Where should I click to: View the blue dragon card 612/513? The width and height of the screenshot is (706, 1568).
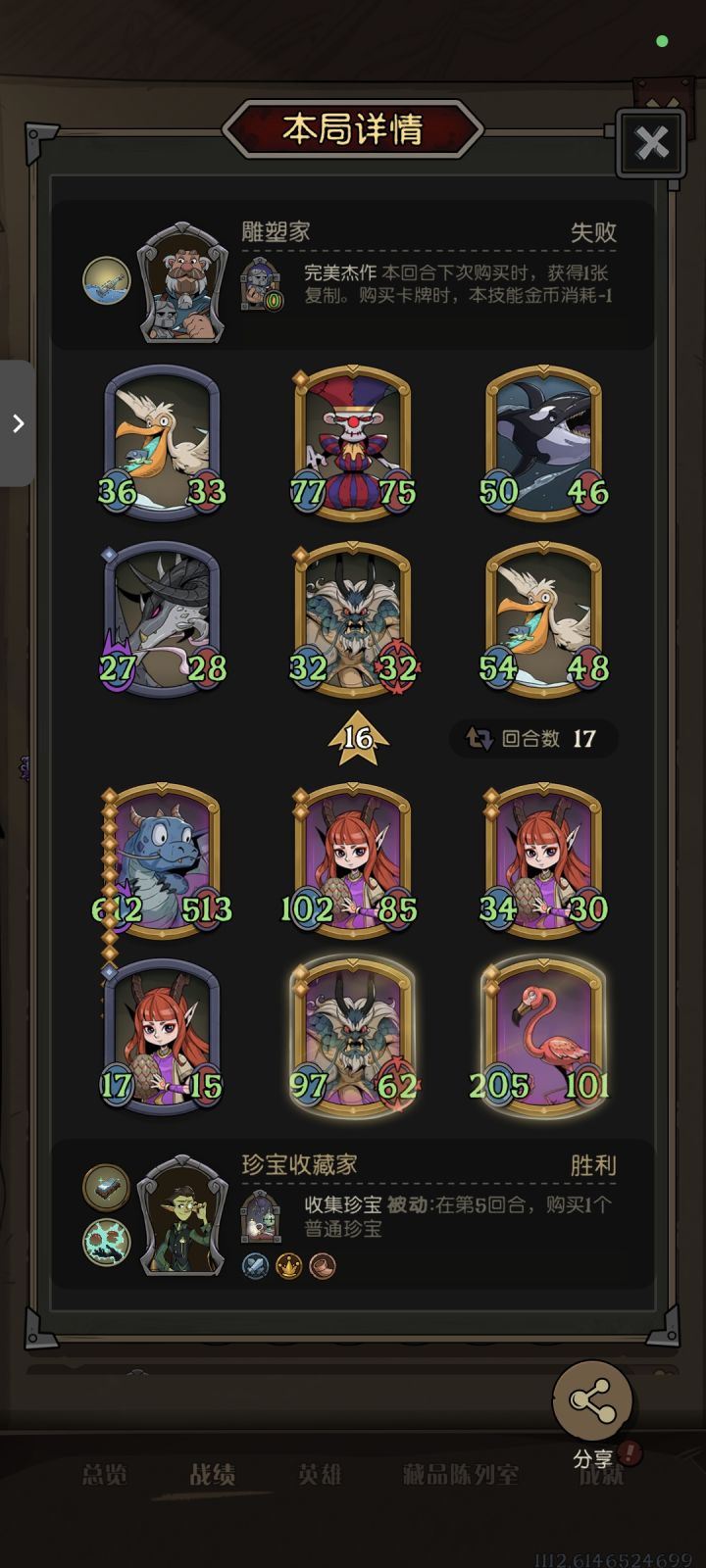(x=162, y=857)
